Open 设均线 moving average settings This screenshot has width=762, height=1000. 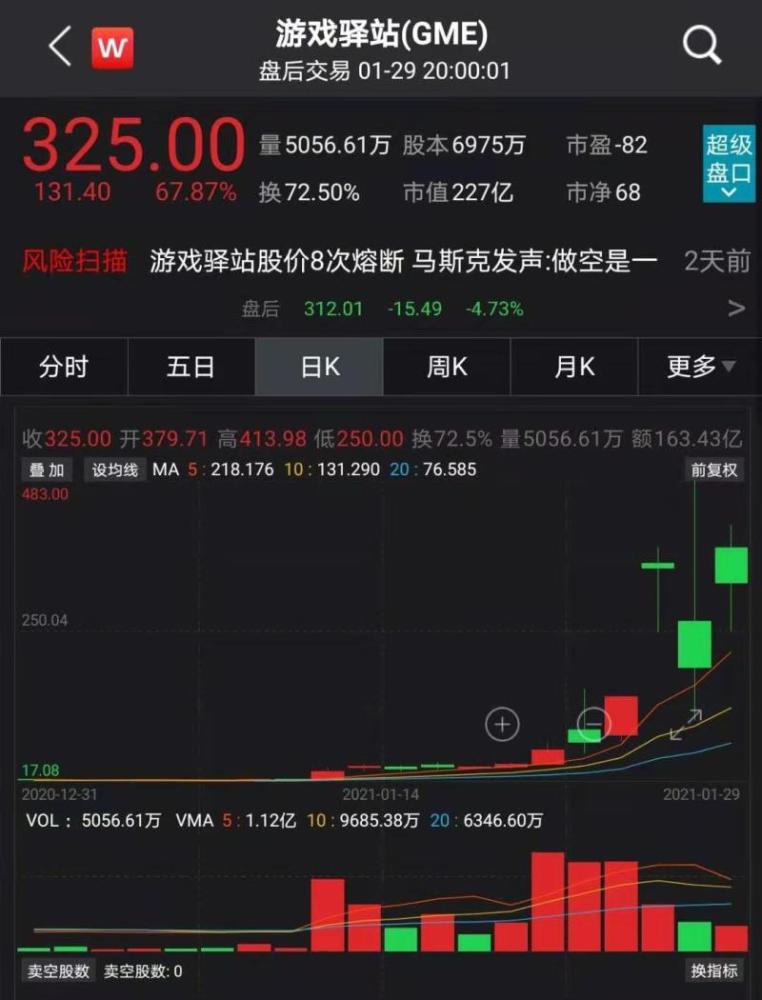tap(114, 469)
